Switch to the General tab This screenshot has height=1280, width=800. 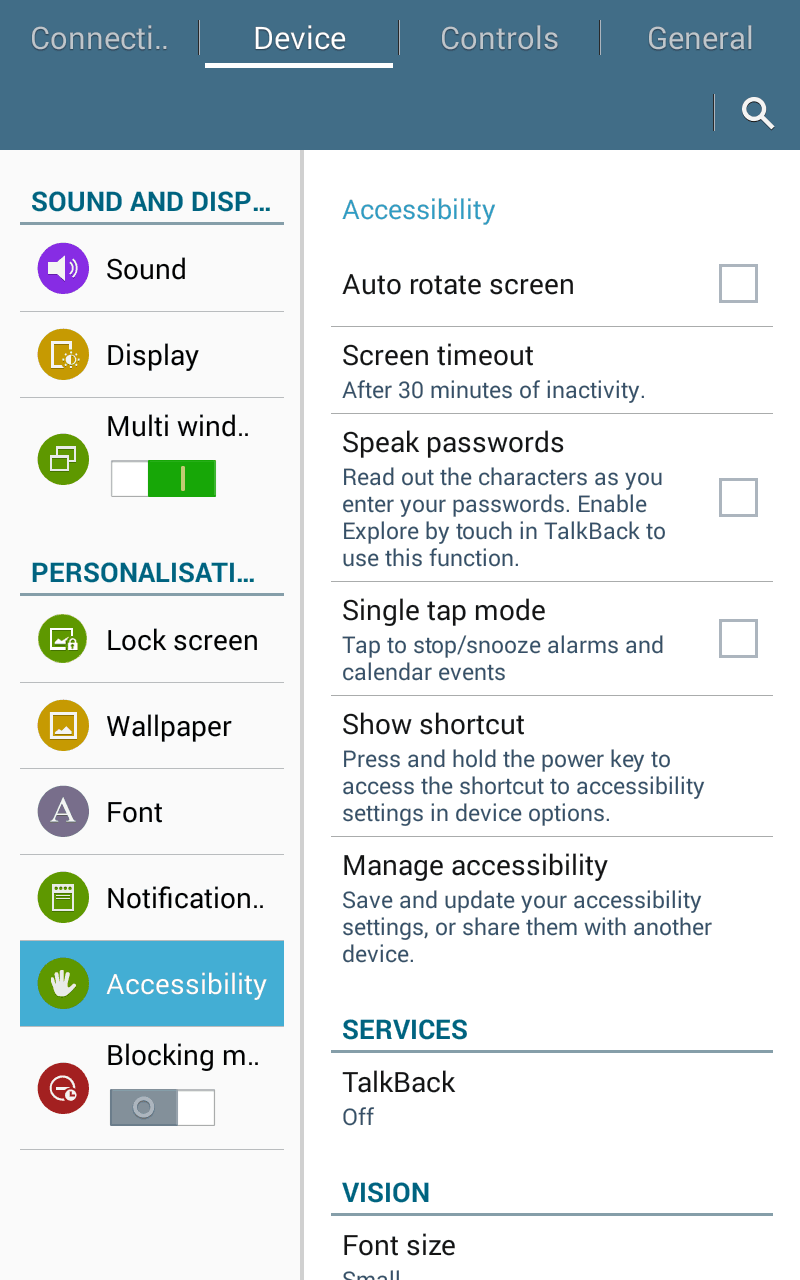[699, 39]
